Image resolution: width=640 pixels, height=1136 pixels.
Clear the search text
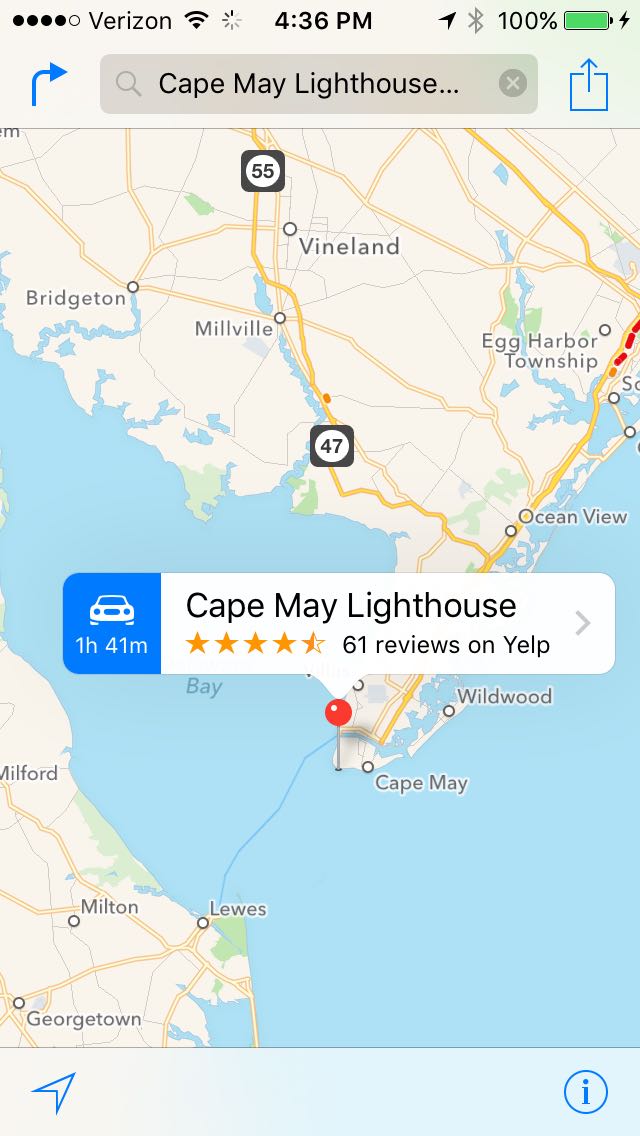(512, 84)
